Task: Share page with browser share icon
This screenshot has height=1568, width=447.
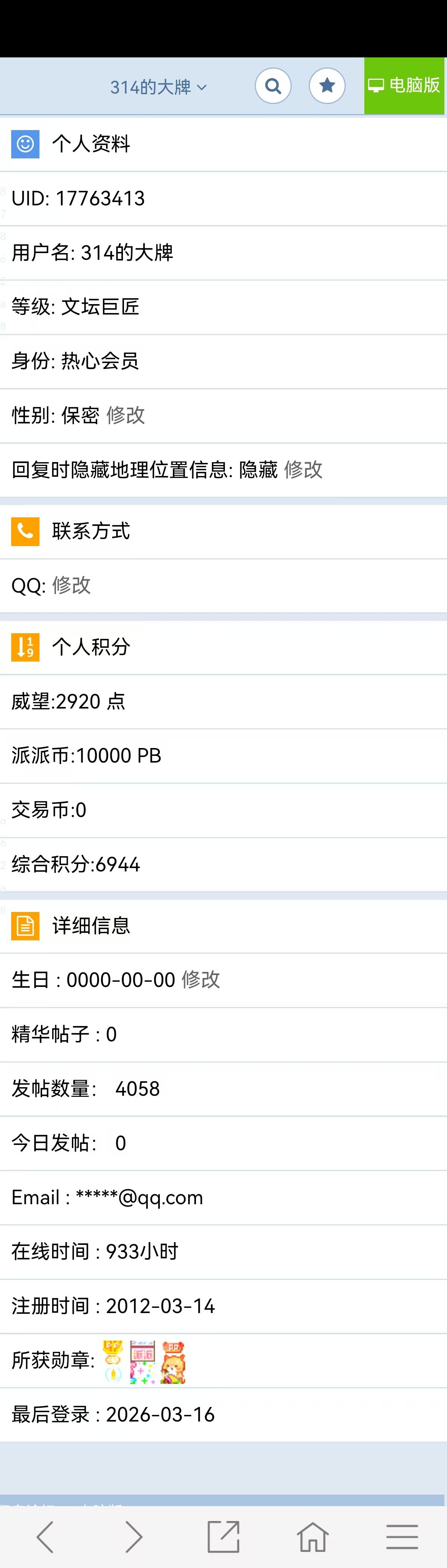Action: click(x=223, y=1536)
